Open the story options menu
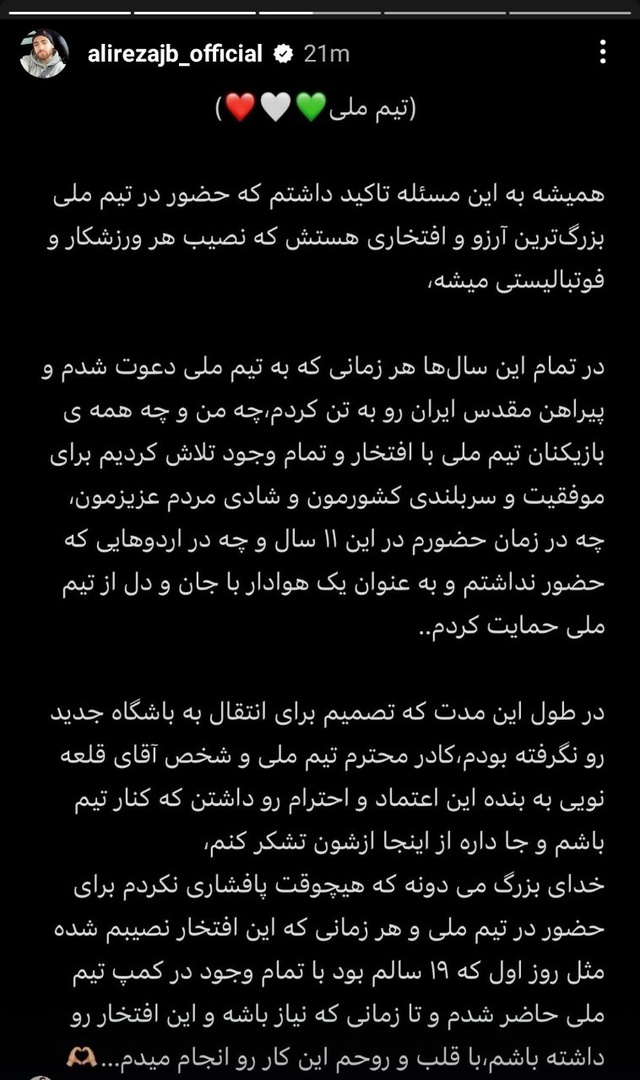640x1080 pixels. point(601,54)
